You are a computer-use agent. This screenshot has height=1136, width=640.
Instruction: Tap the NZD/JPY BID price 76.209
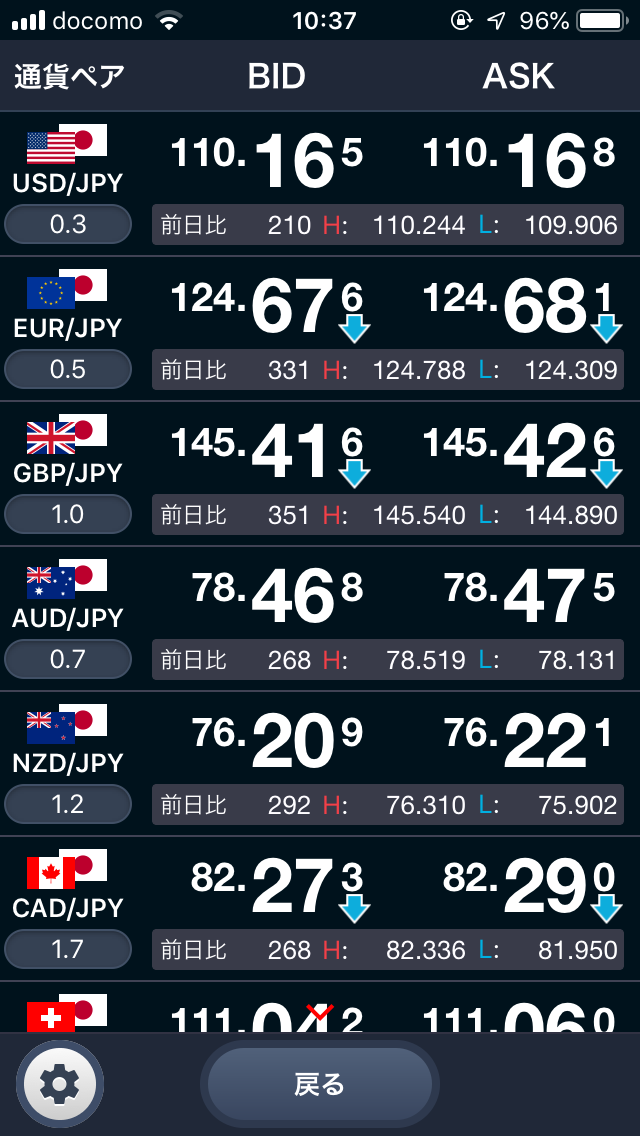point(276,741)
